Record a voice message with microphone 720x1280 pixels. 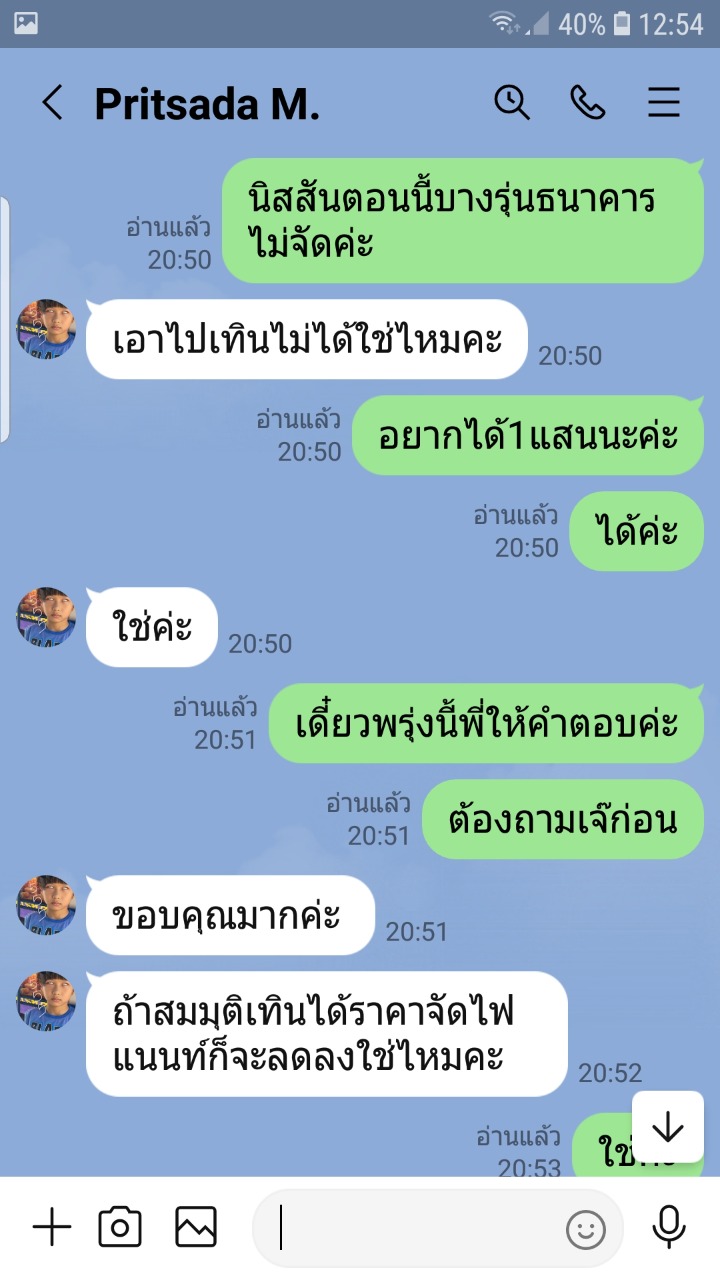pos(668,1227)
